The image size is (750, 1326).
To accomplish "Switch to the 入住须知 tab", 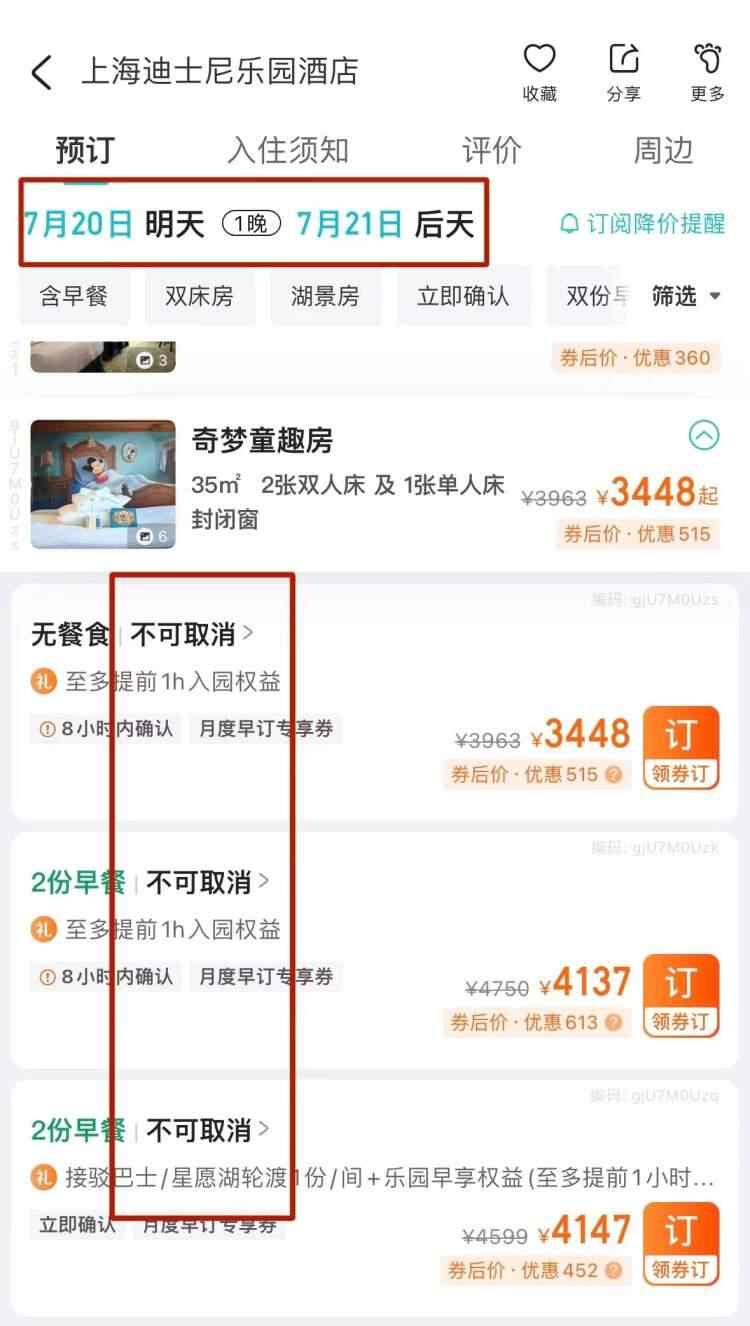I will [288, 151].
